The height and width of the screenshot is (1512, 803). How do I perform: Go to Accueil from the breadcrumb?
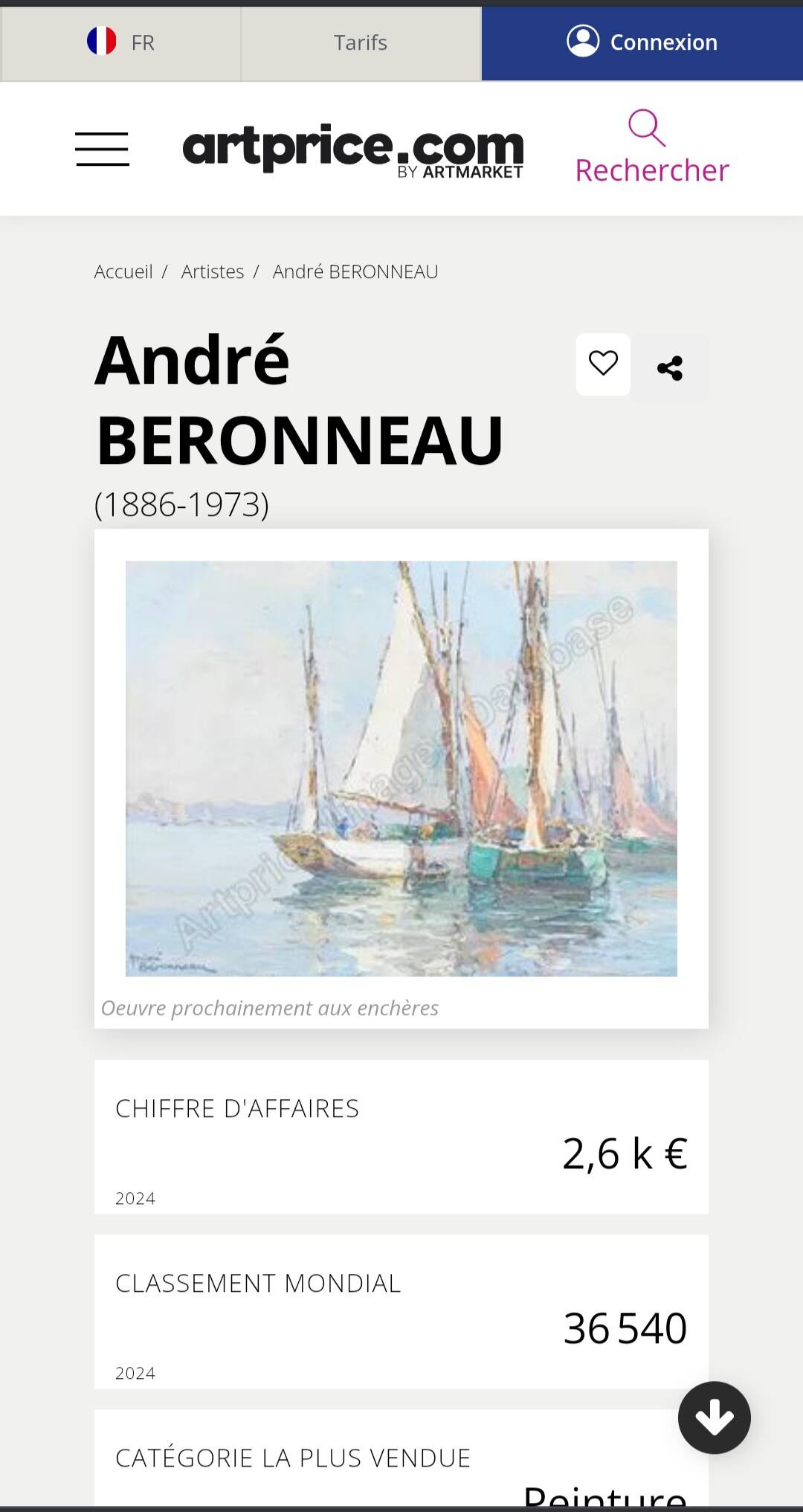coord(124,271)
